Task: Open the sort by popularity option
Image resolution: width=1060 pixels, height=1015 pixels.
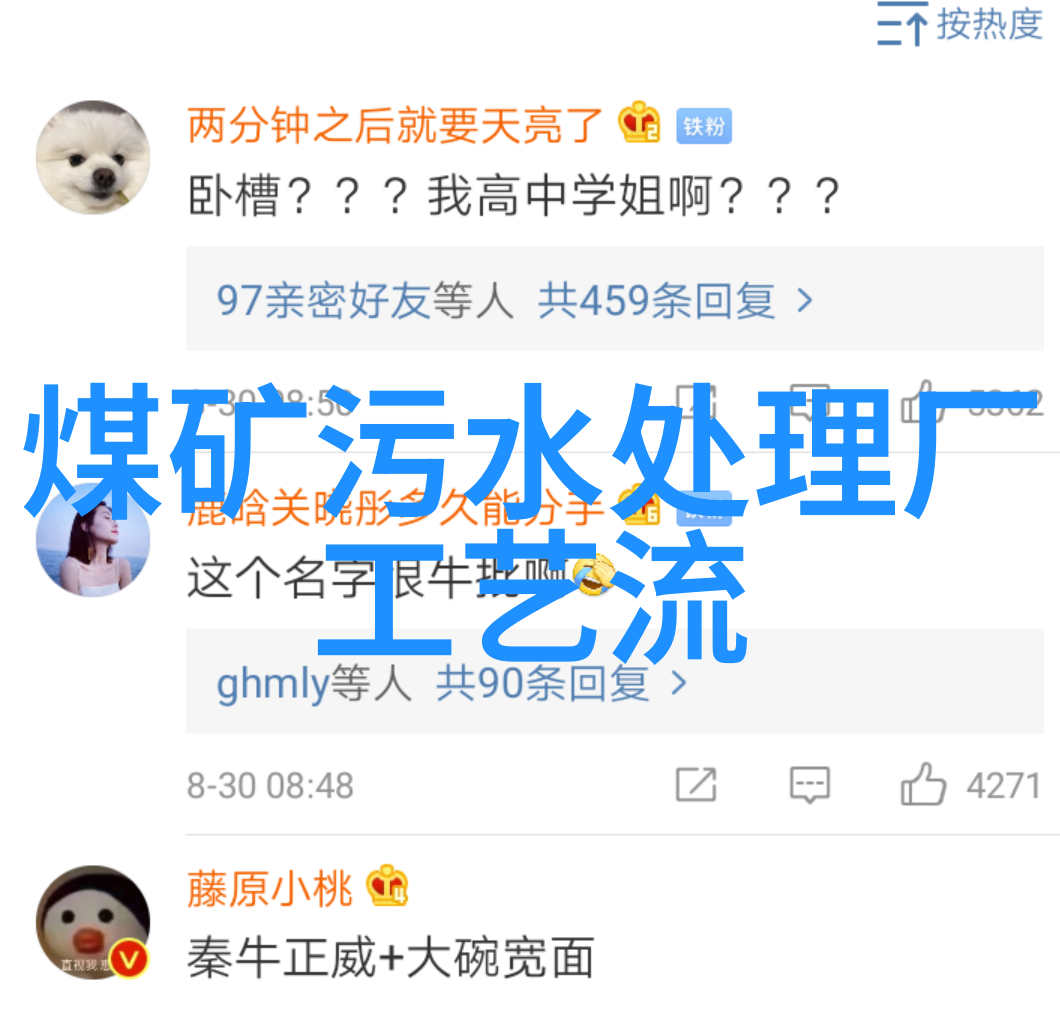Action: click(x=958, y=25)
